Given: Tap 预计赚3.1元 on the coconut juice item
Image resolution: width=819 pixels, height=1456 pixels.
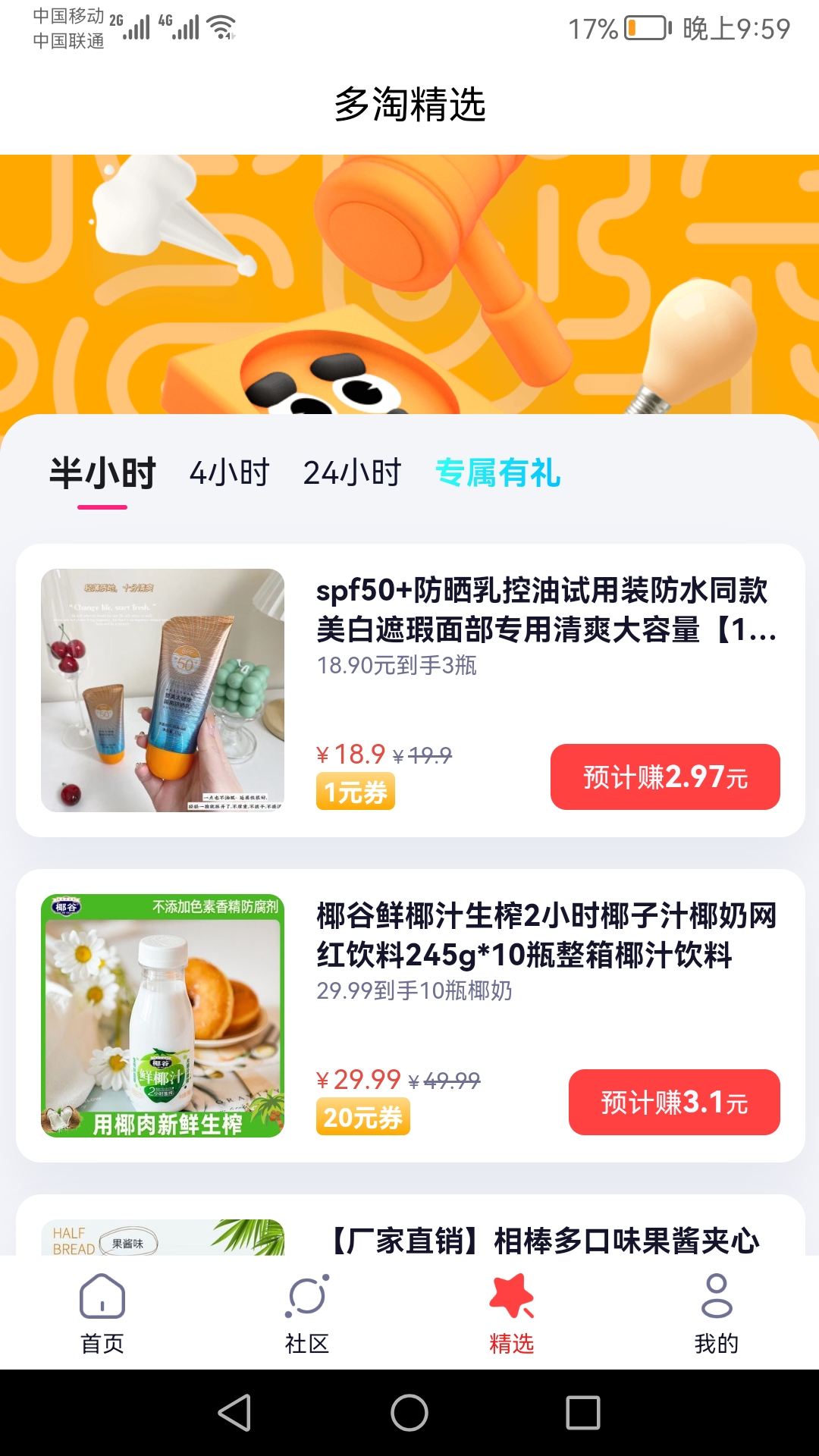Looking at the screenshot, I should click(673, 1103).
